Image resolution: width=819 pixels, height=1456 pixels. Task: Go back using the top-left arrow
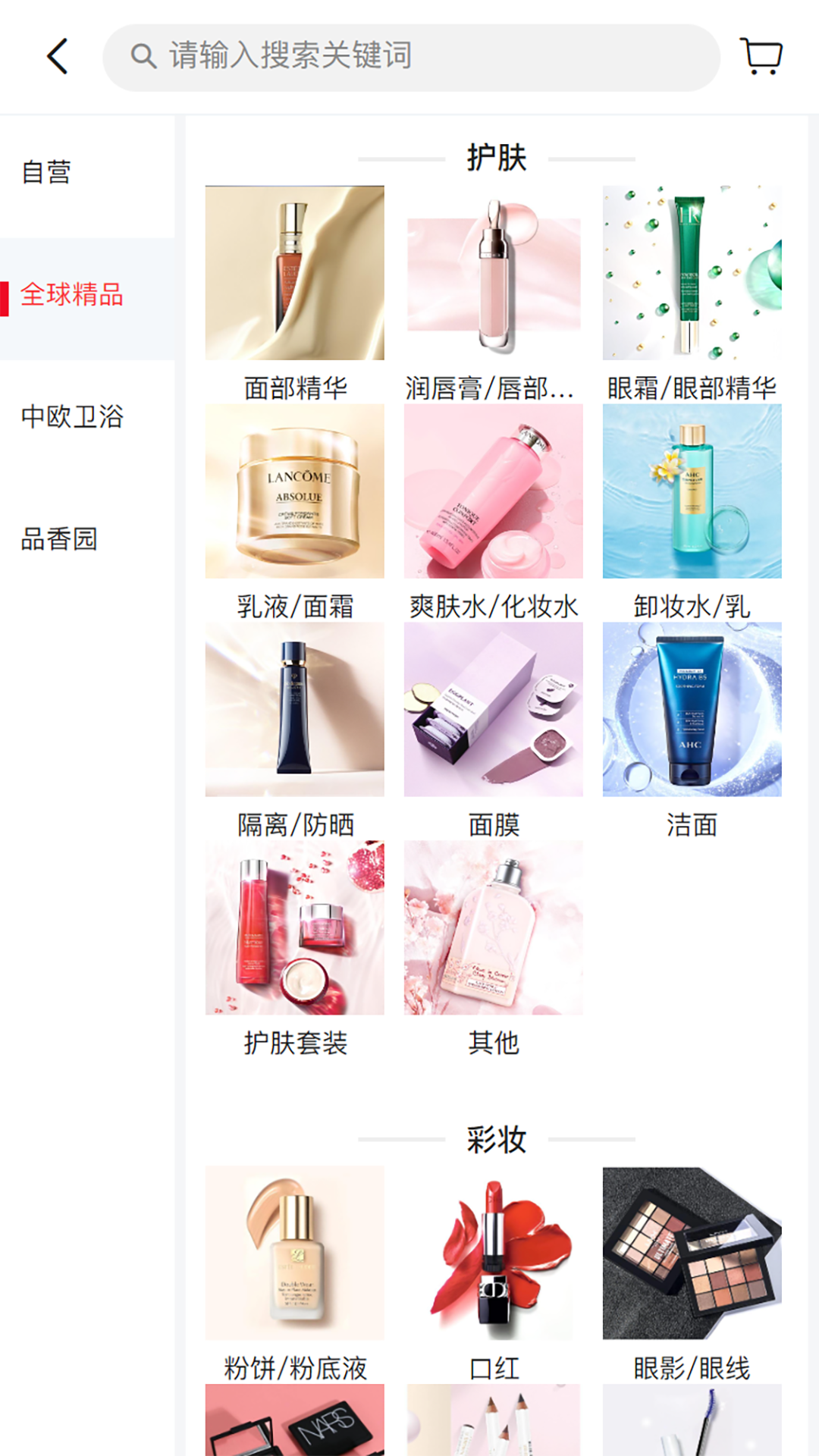pos(58,57)
